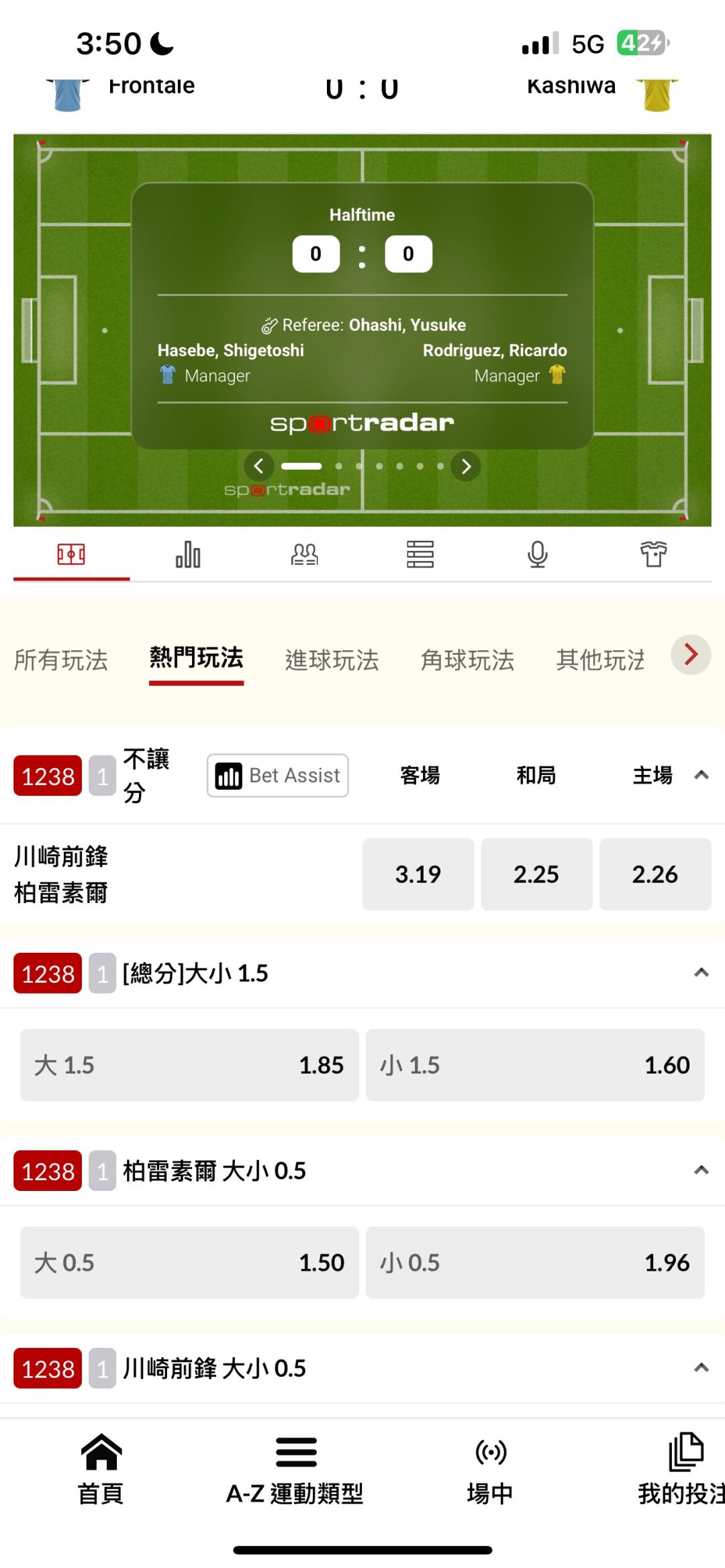Open the microphone commentary tab

537,554
